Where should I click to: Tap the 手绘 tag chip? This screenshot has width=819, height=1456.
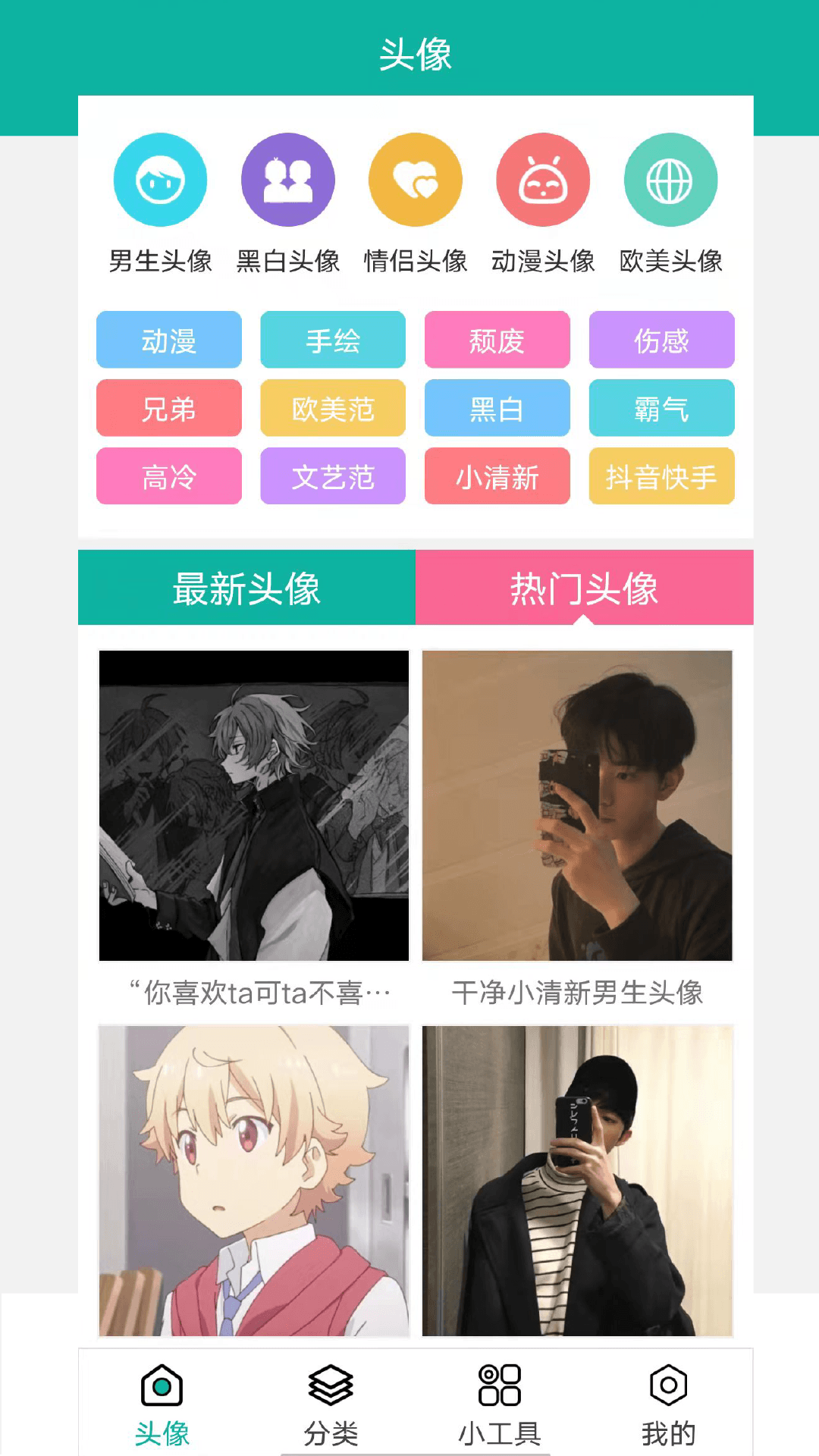click(x=333, y=340)
